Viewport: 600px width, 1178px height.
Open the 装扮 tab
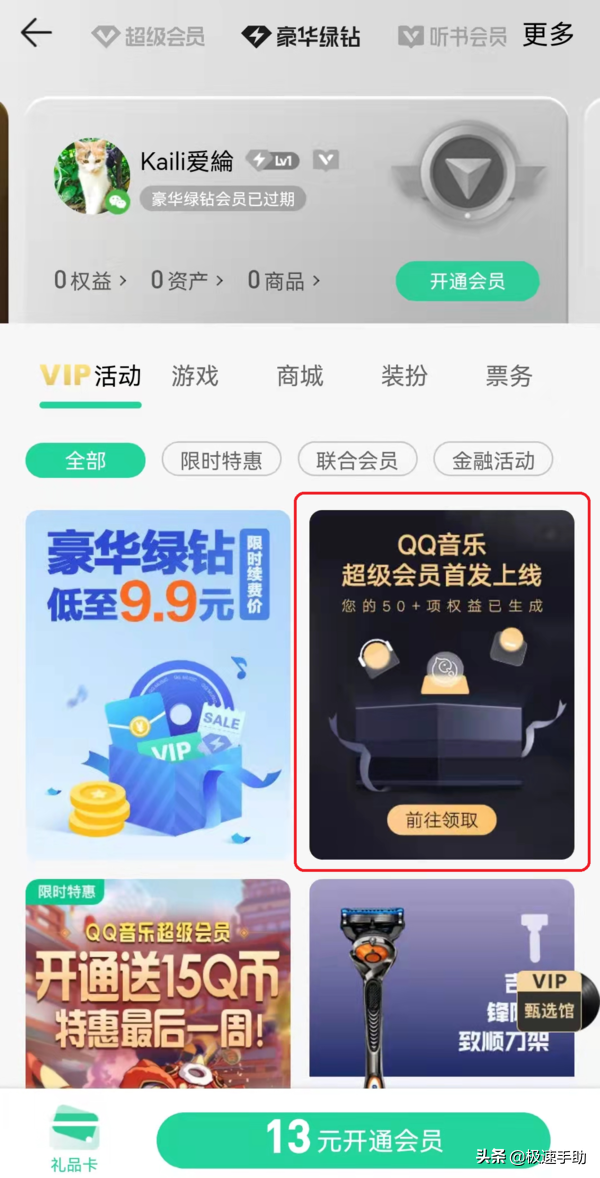[404, 376]
